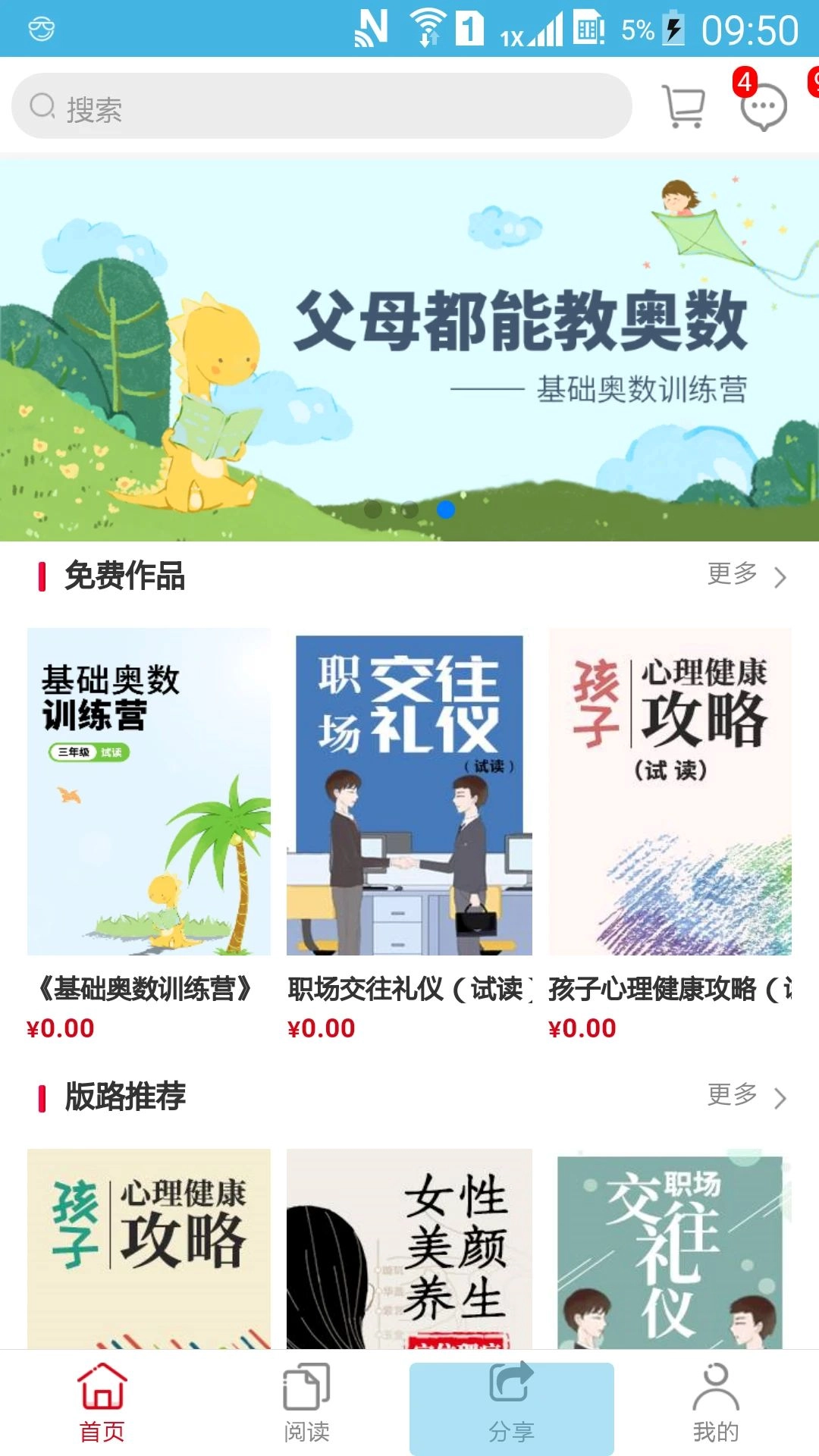This screenshot has width=819, height=1456.
Task: Switch to the first carousel page dot
Action: (x=372, y=510)
